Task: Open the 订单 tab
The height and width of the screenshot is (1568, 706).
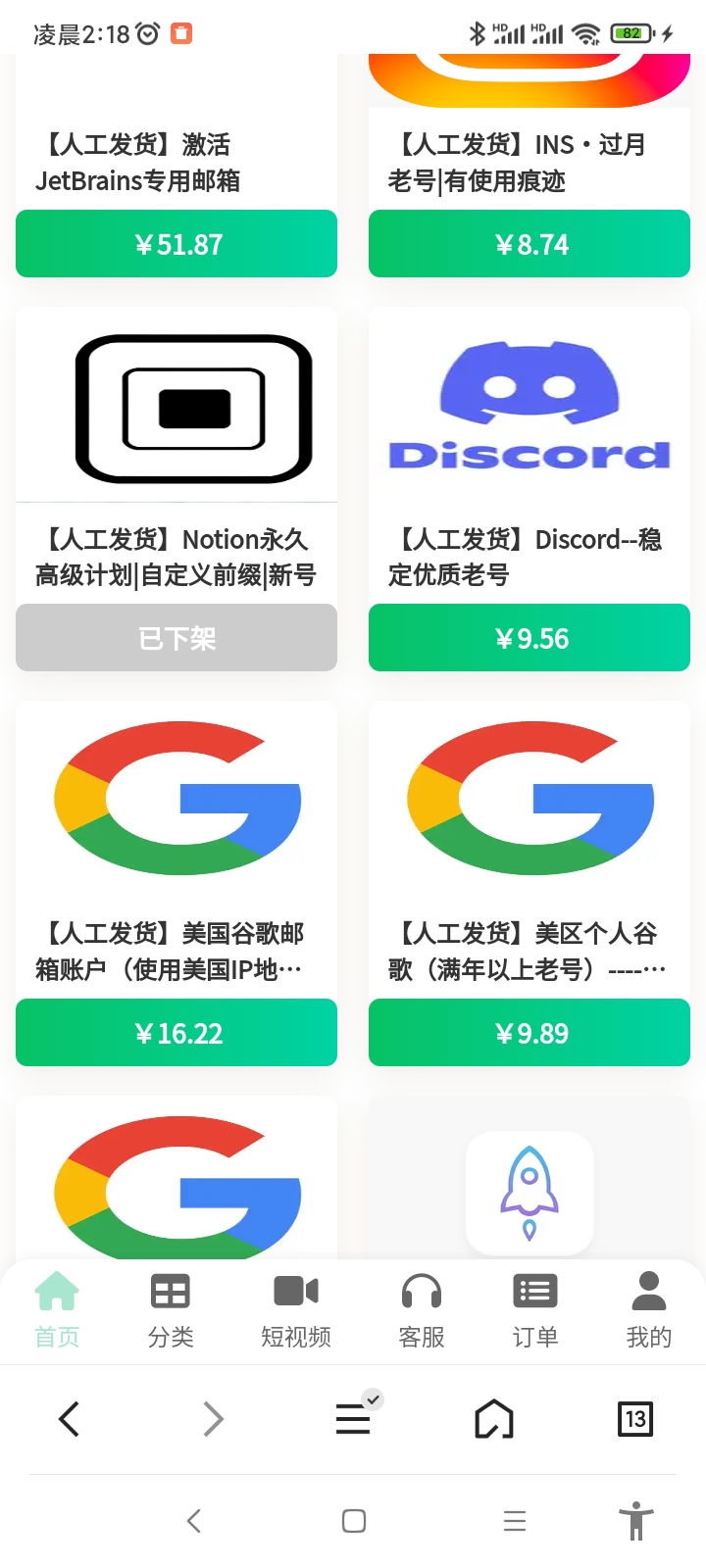Action: click(535, 1310)
